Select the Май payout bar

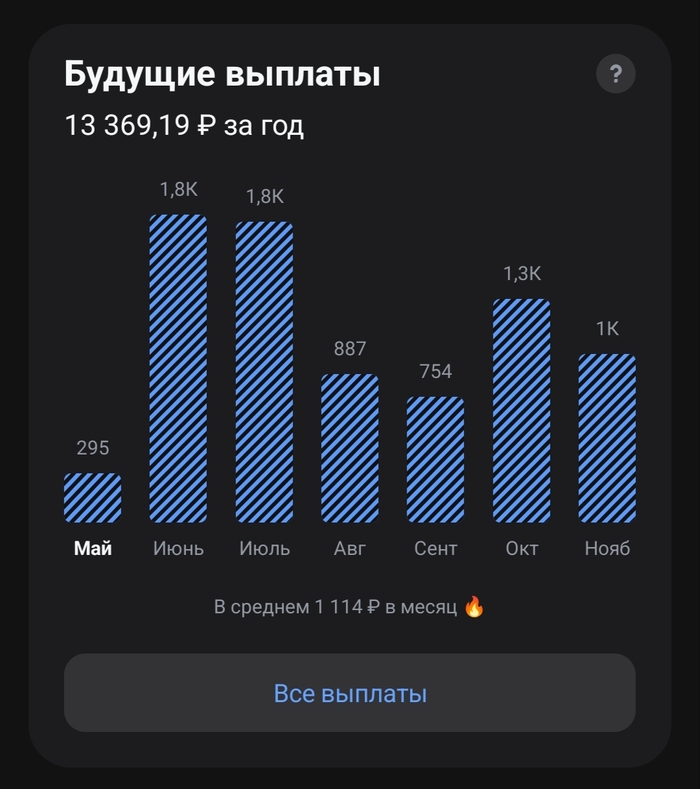(x=93, y=498)
